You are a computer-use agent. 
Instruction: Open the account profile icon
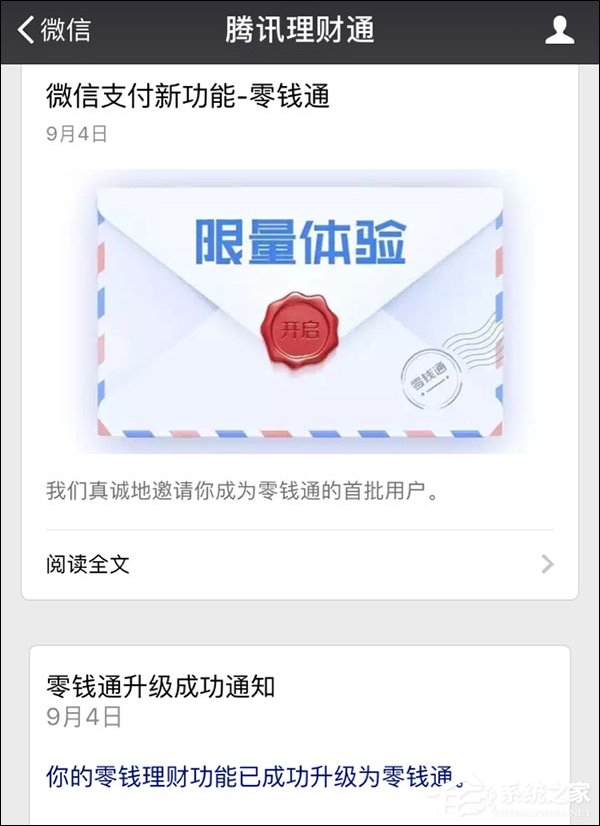click(x=559, y=30)
